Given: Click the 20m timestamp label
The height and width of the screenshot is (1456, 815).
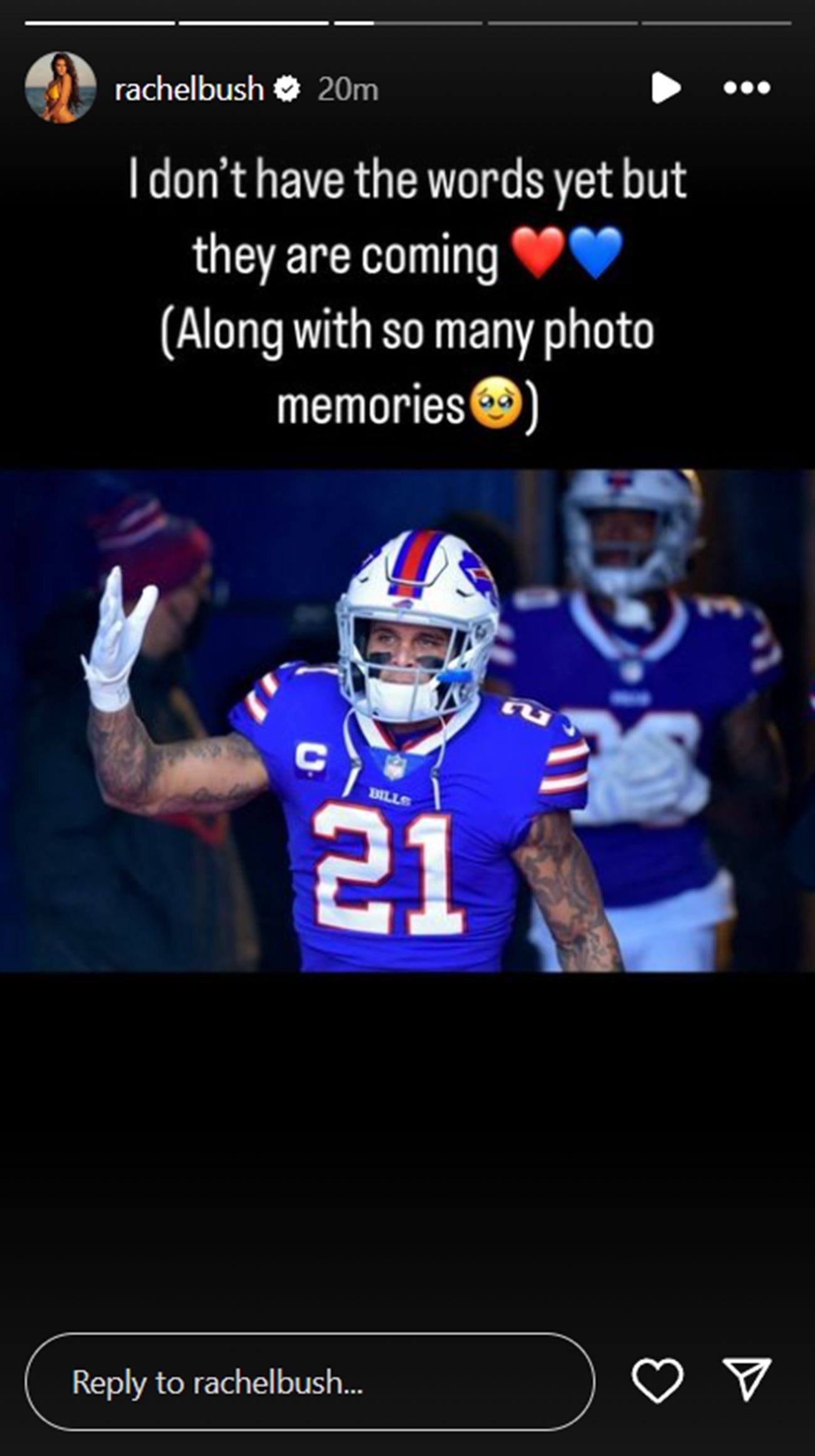Looking at the screenshot, I should coord(347,90).
